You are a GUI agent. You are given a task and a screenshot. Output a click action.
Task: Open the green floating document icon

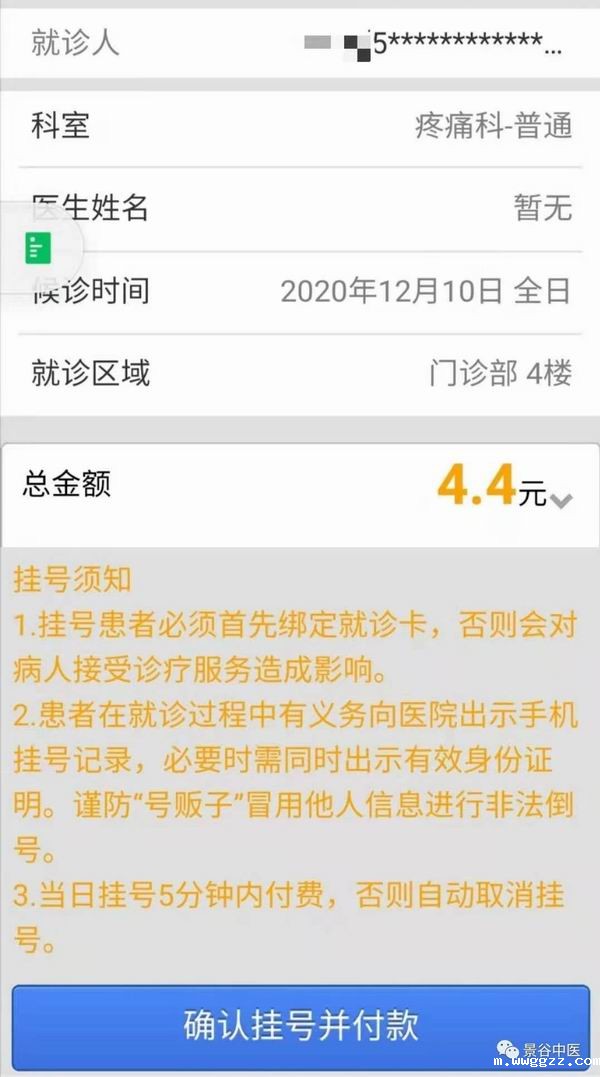click(x=38, y=247)
